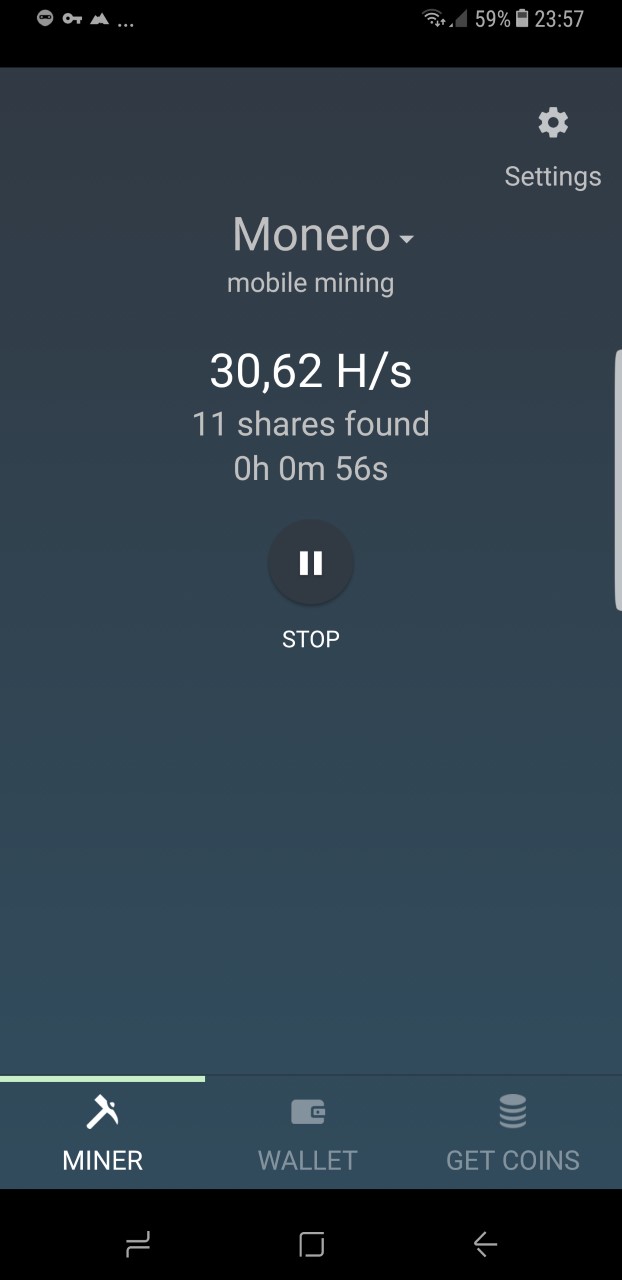Viewport: 622px width, 1280px height.
Task: Stop mining with the pause button
Action: pyautogui.click(x=311, y=562)
